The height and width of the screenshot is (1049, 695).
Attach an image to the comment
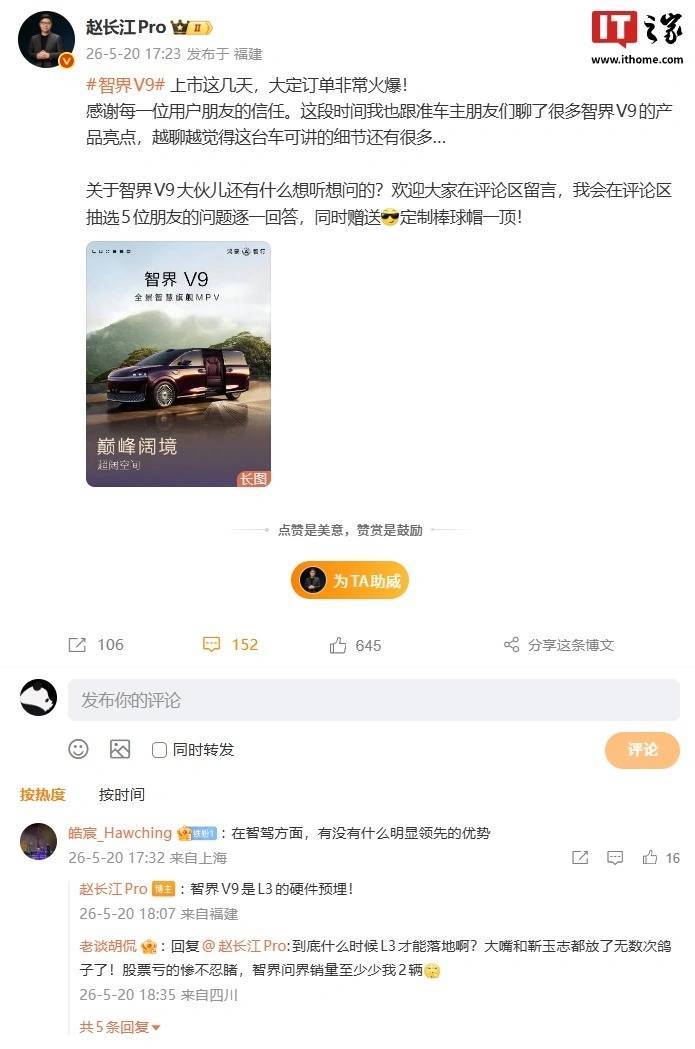120,749
